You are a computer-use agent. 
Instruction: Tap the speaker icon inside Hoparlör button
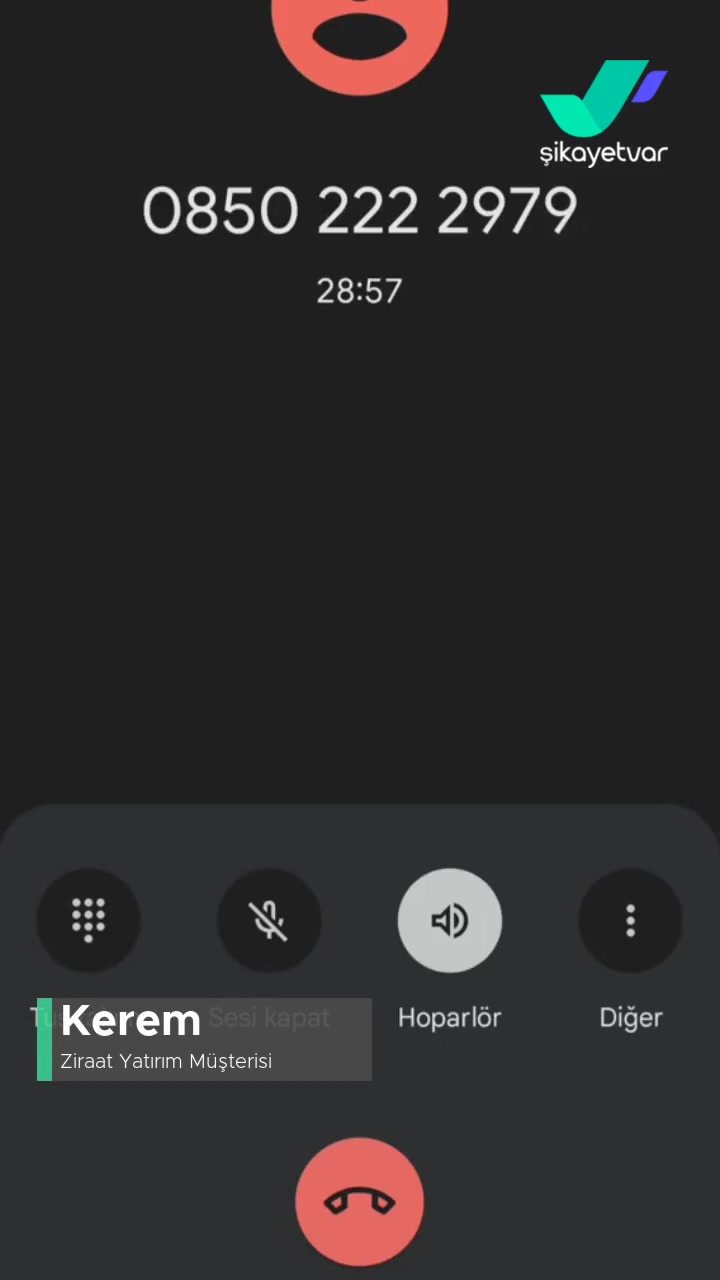[449, 920]
